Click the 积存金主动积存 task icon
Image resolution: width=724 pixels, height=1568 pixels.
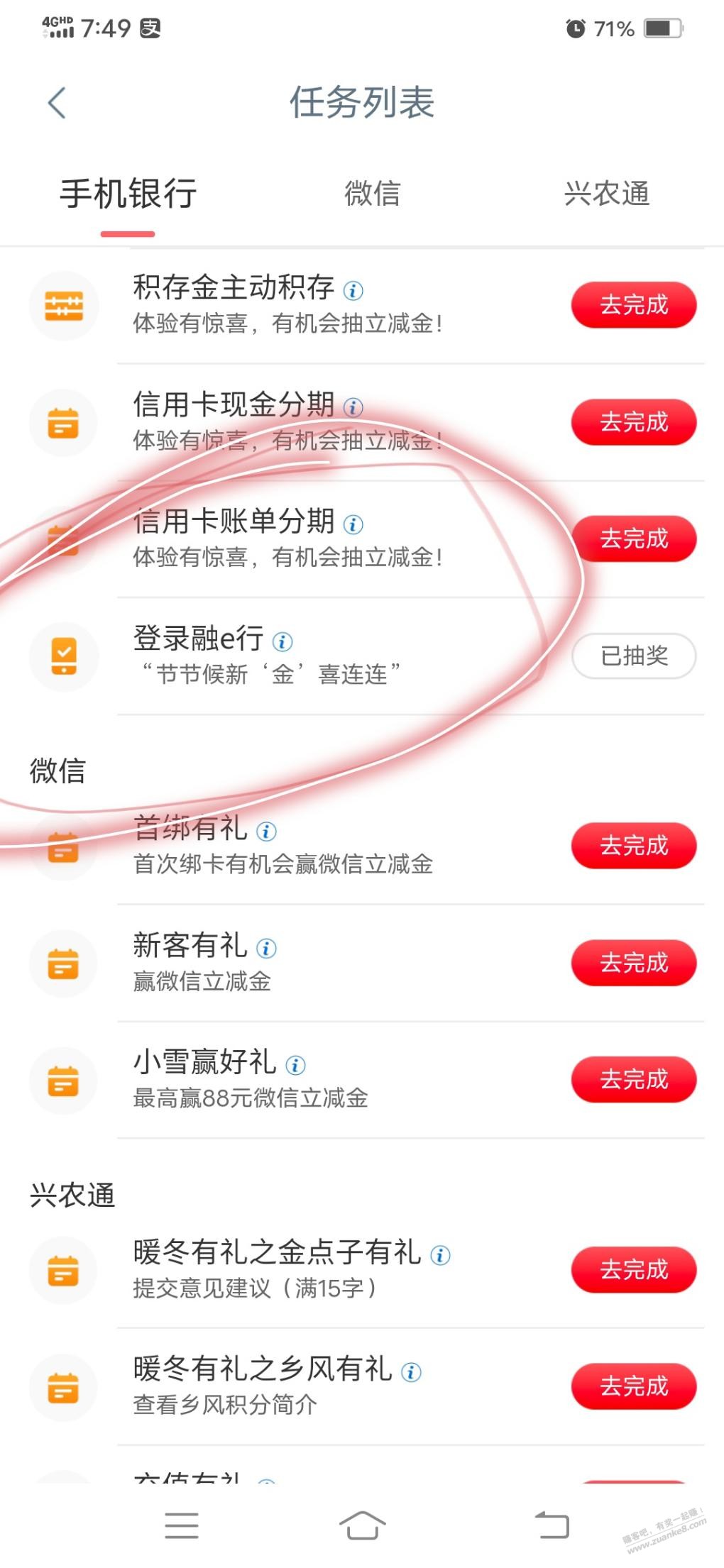[x=64, y=304]
